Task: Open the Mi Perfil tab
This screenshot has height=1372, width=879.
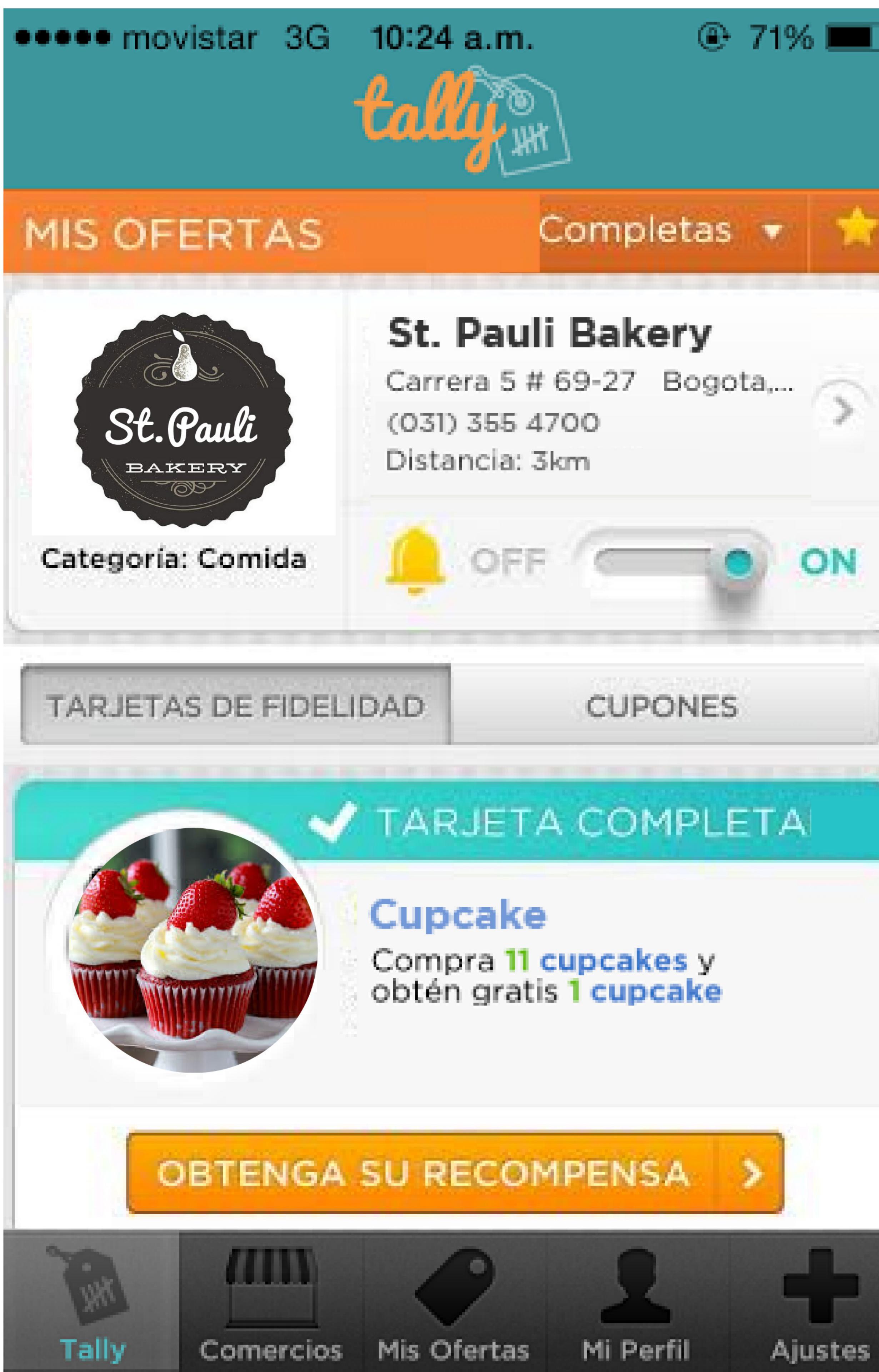Action: 636,1307
